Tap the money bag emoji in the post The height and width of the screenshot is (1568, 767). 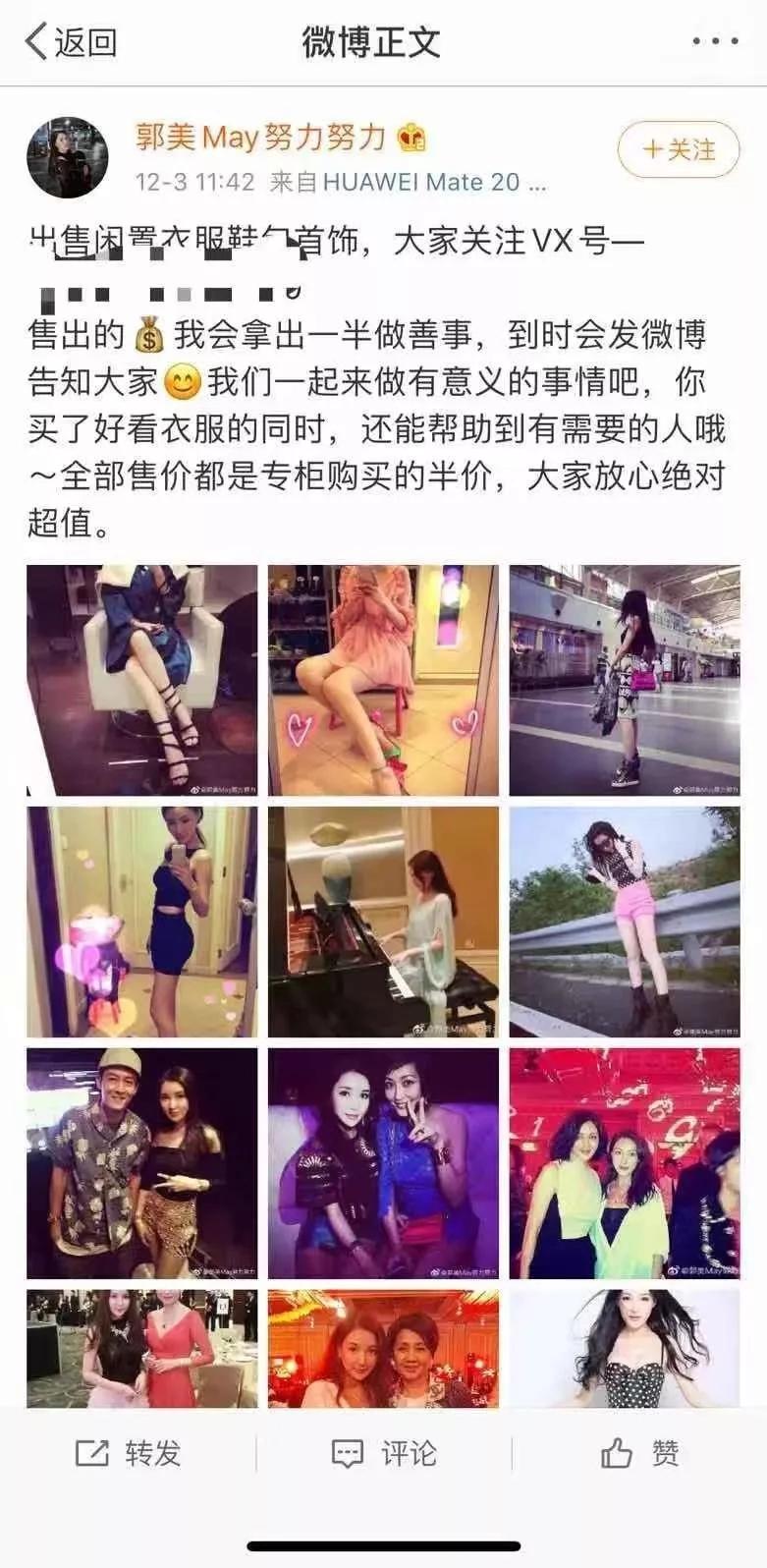(x=145, y=333)
